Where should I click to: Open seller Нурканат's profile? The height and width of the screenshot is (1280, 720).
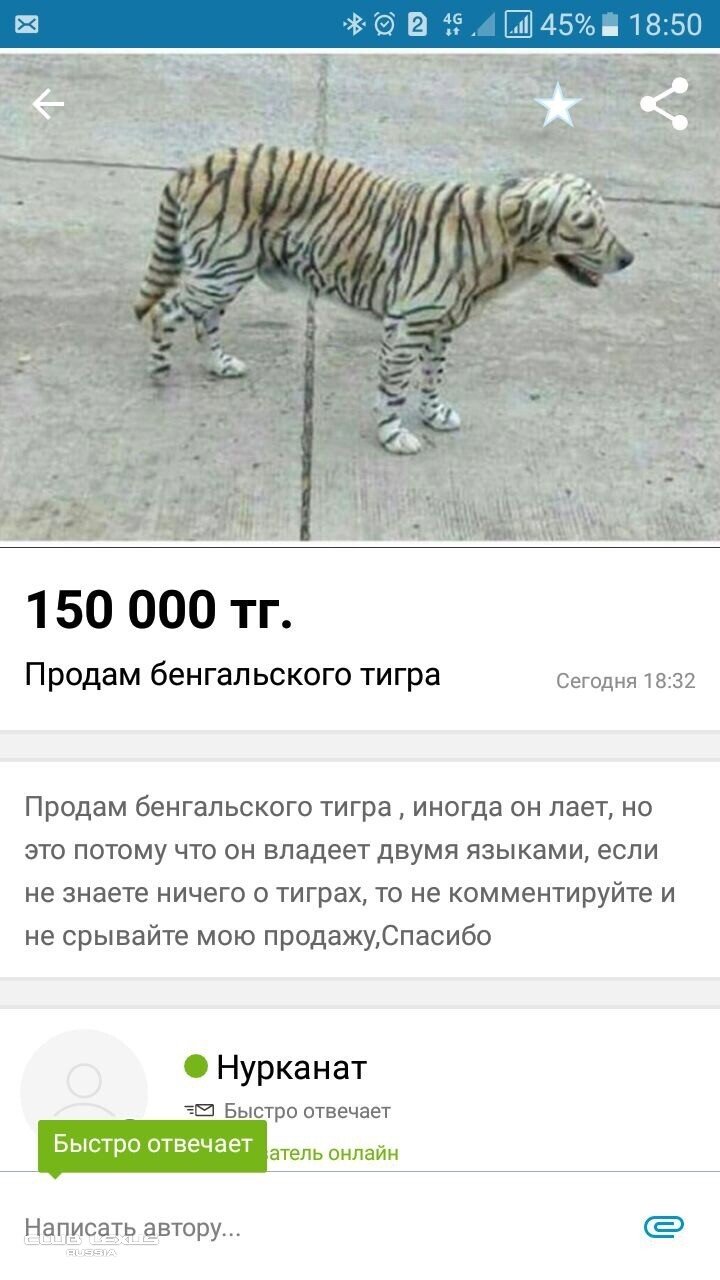coord(291,1067)
